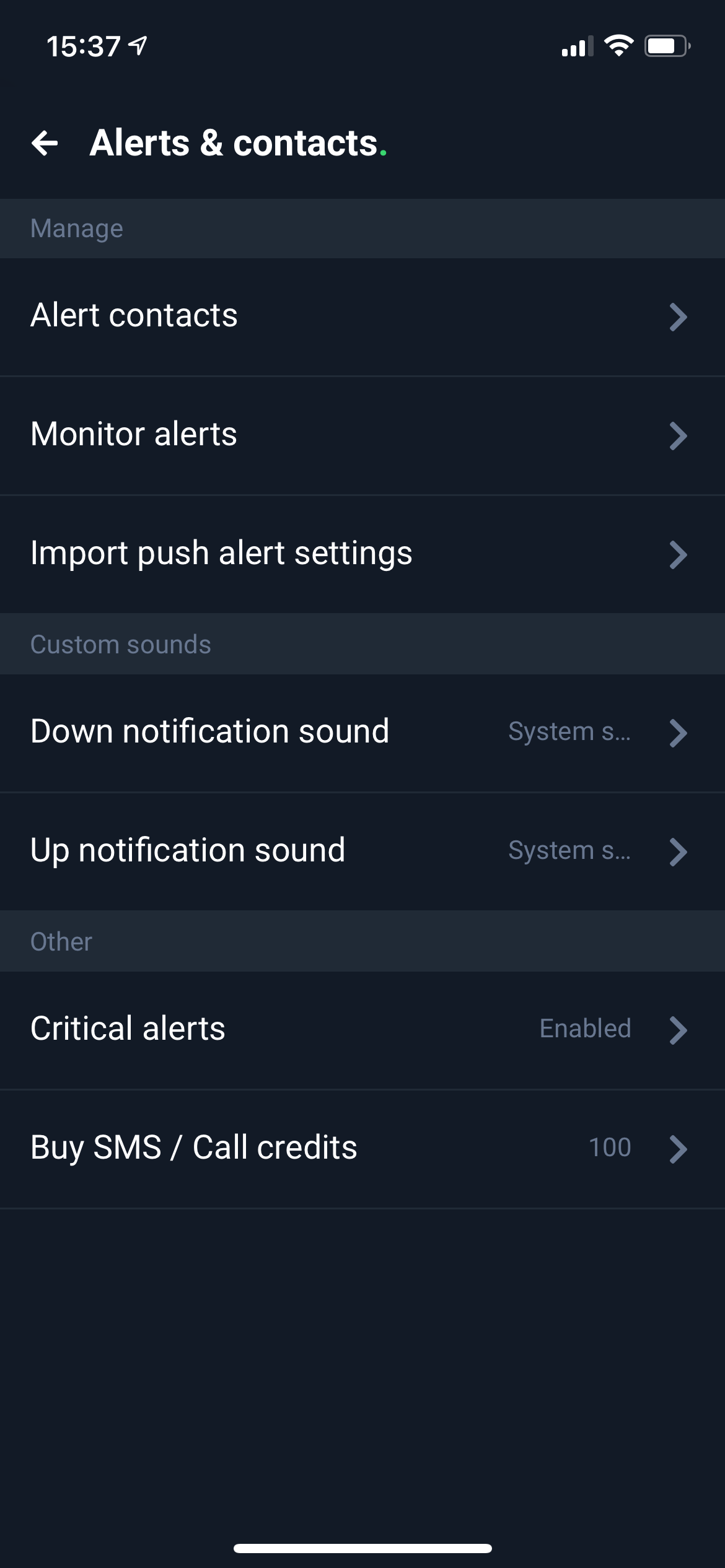Change the Down notification sound
Viewport: 725px width, 1568px height.
click(362, 732)
